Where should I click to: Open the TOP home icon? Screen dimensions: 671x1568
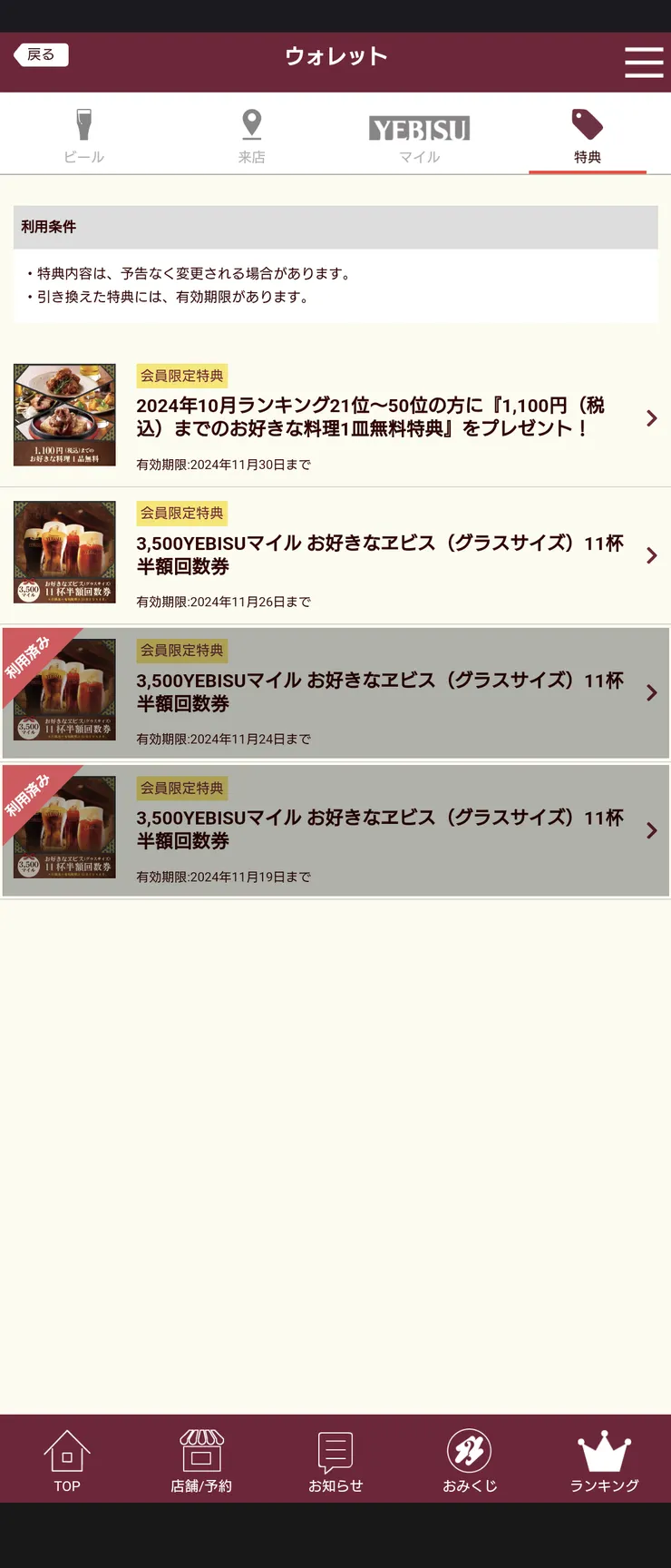click(65, 1453)
